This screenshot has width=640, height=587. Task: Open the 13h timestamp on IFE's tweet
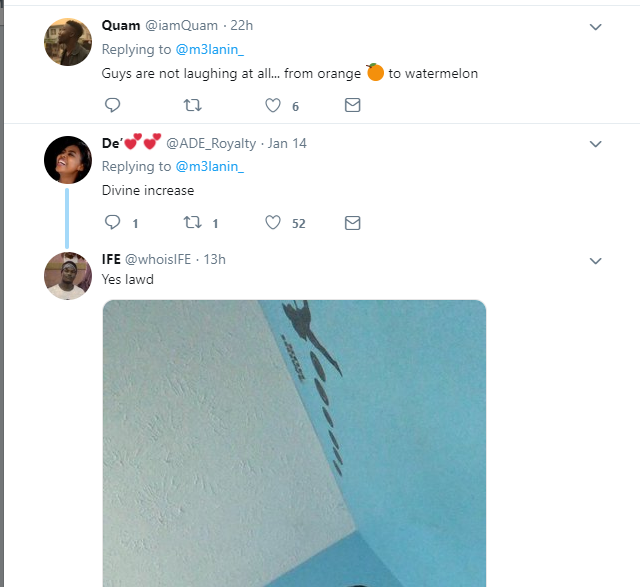214,259
